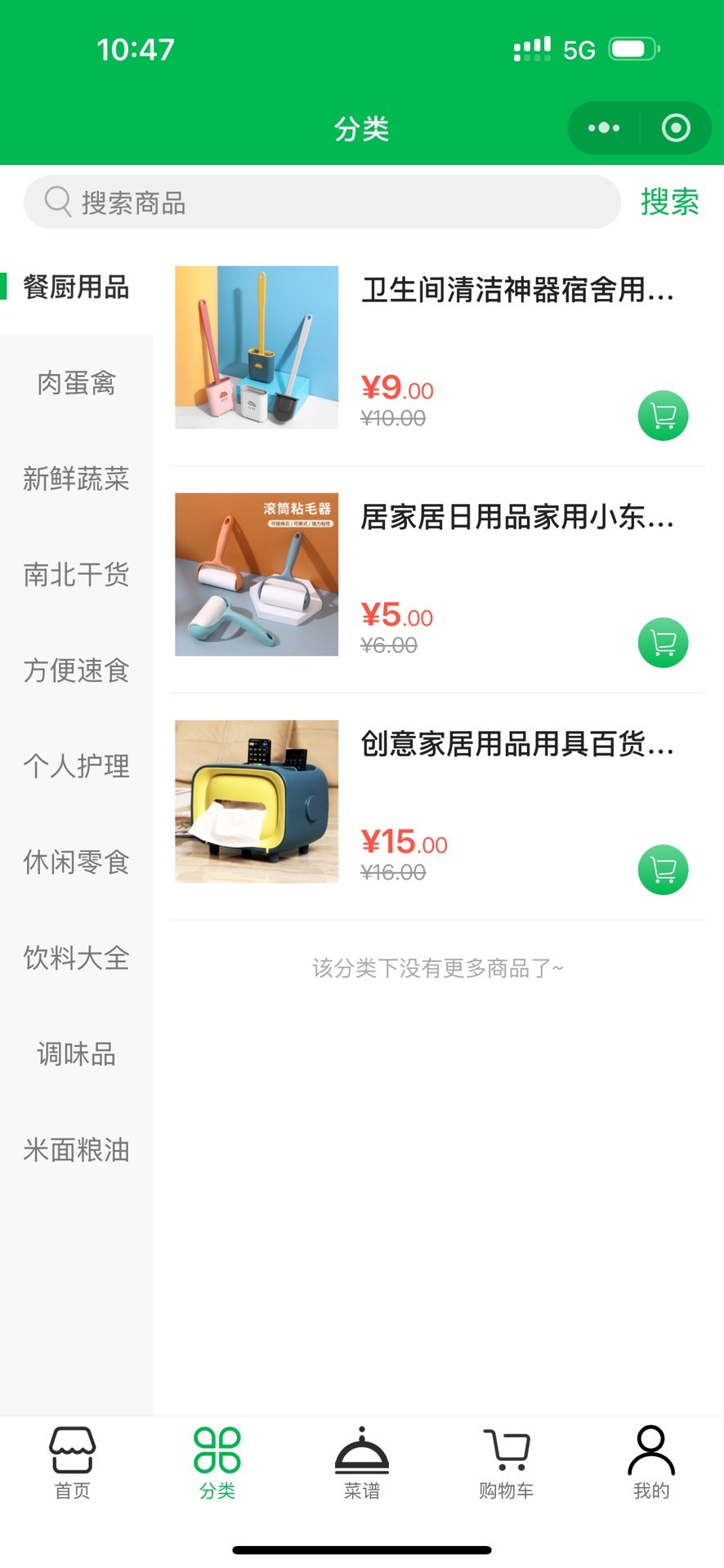Select the 调味品 category
This screenshot has width=724, height=1568.
coord(76,1054)
